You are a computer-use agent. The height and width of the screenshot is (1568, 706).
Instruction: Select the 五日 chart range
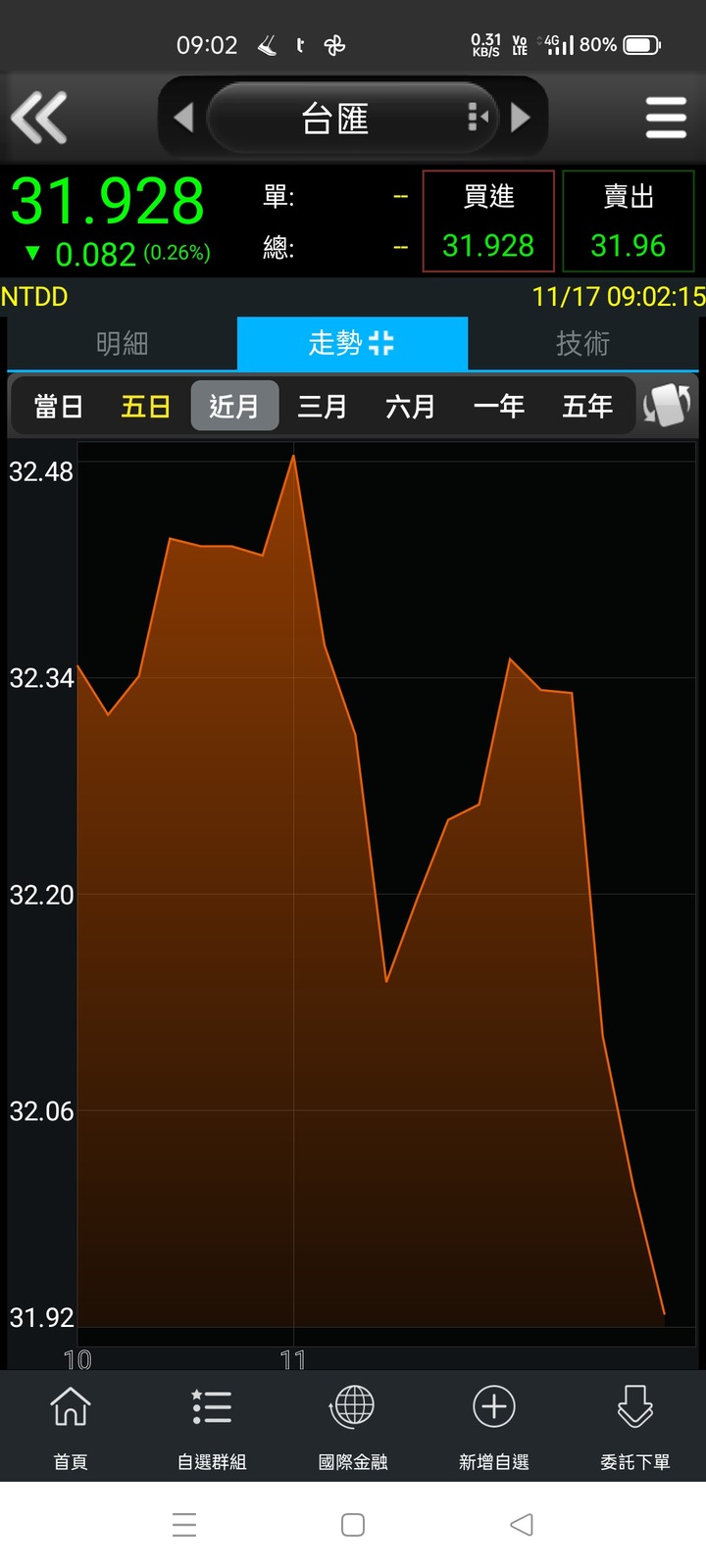145,406
